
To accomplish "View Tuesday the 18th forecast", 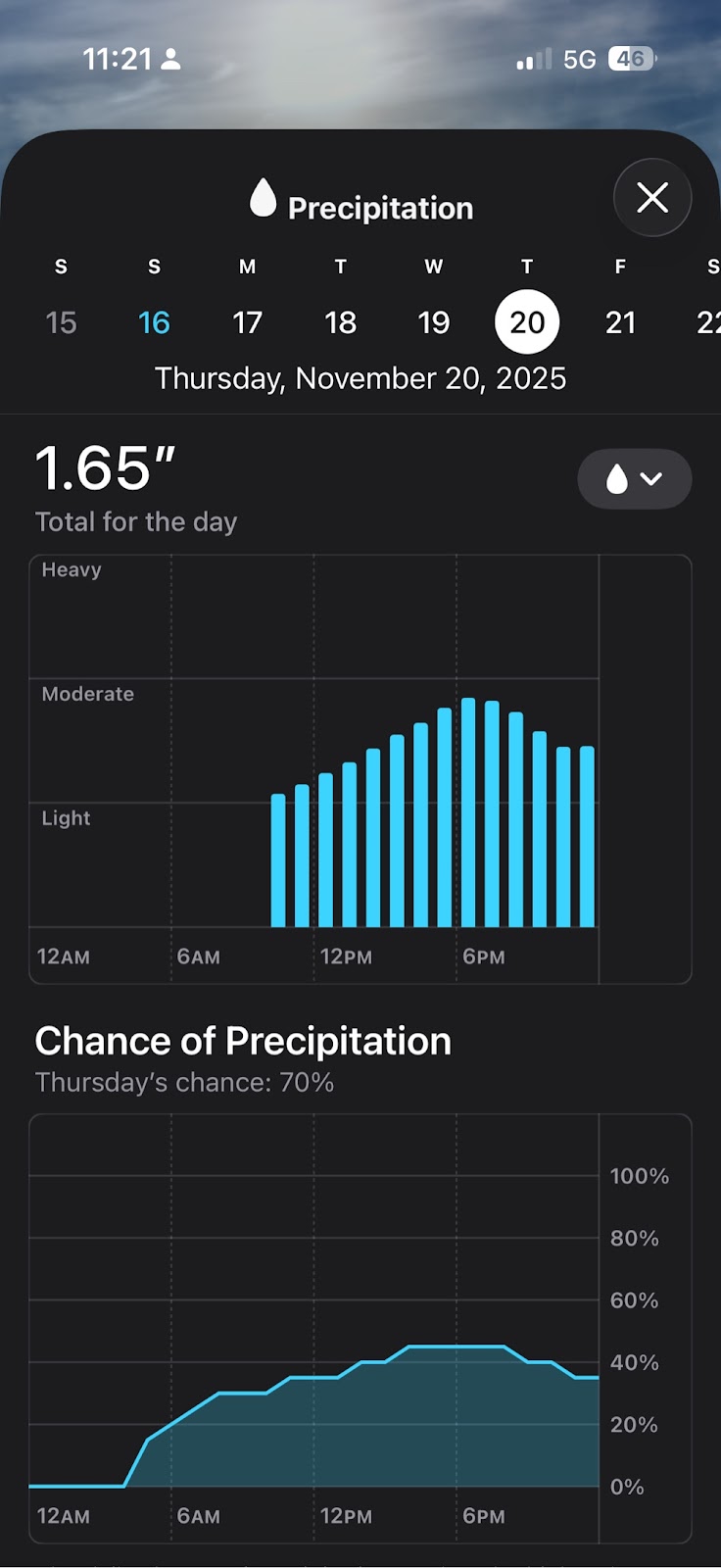I will click(x=340, y=322).
